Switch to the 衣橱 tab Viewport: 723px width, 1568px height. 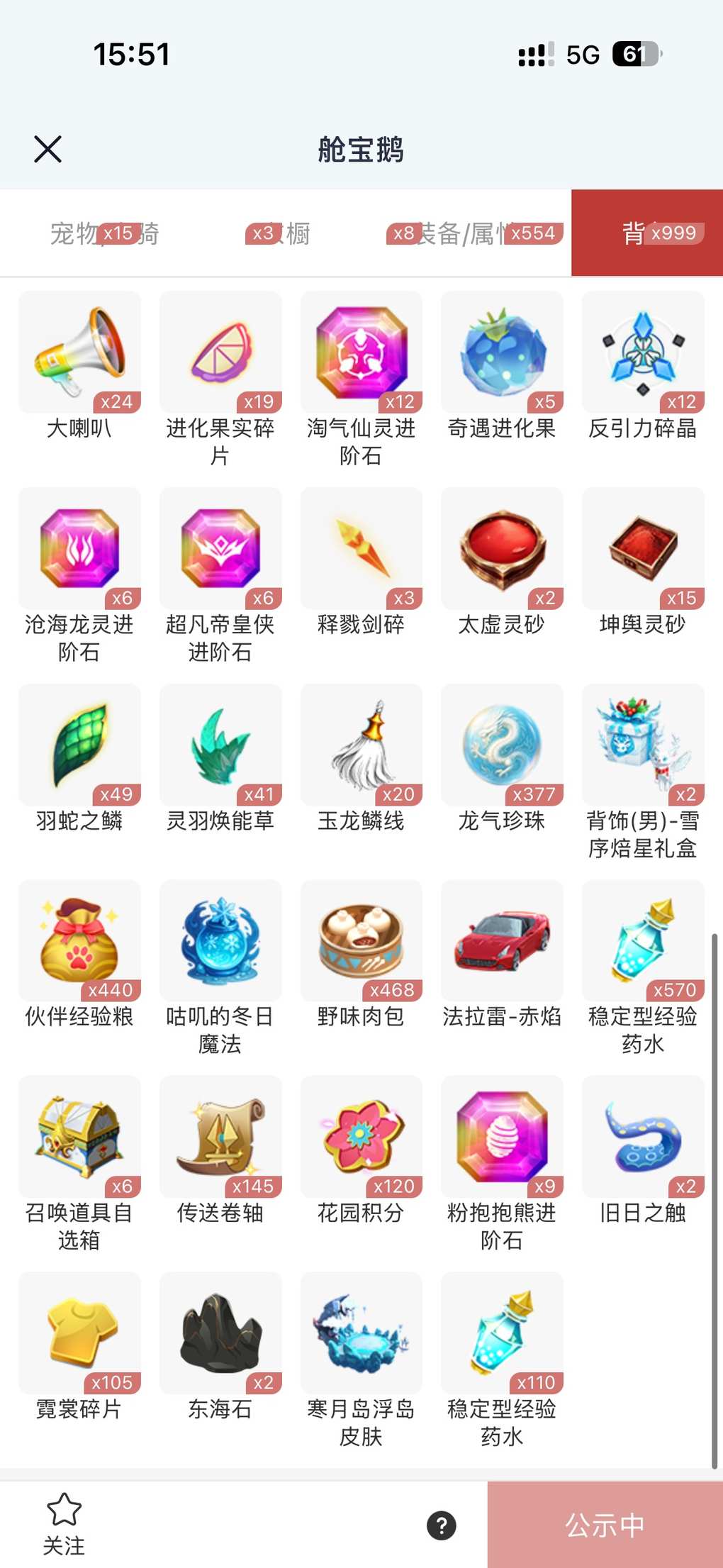(x=281, y=233)
